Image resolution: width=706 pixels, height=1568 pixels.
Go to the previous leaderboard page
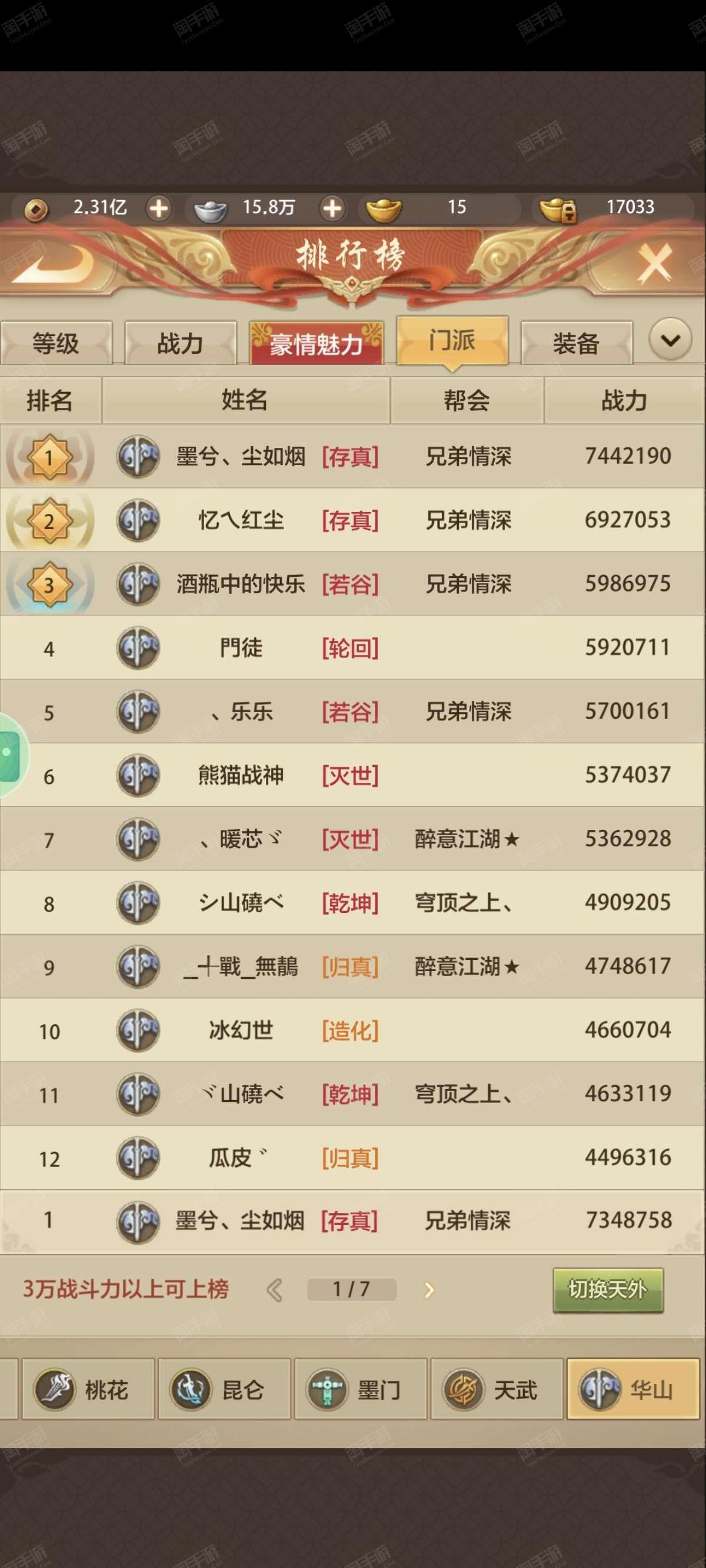pyautogui.click(x=275, y=1290)
